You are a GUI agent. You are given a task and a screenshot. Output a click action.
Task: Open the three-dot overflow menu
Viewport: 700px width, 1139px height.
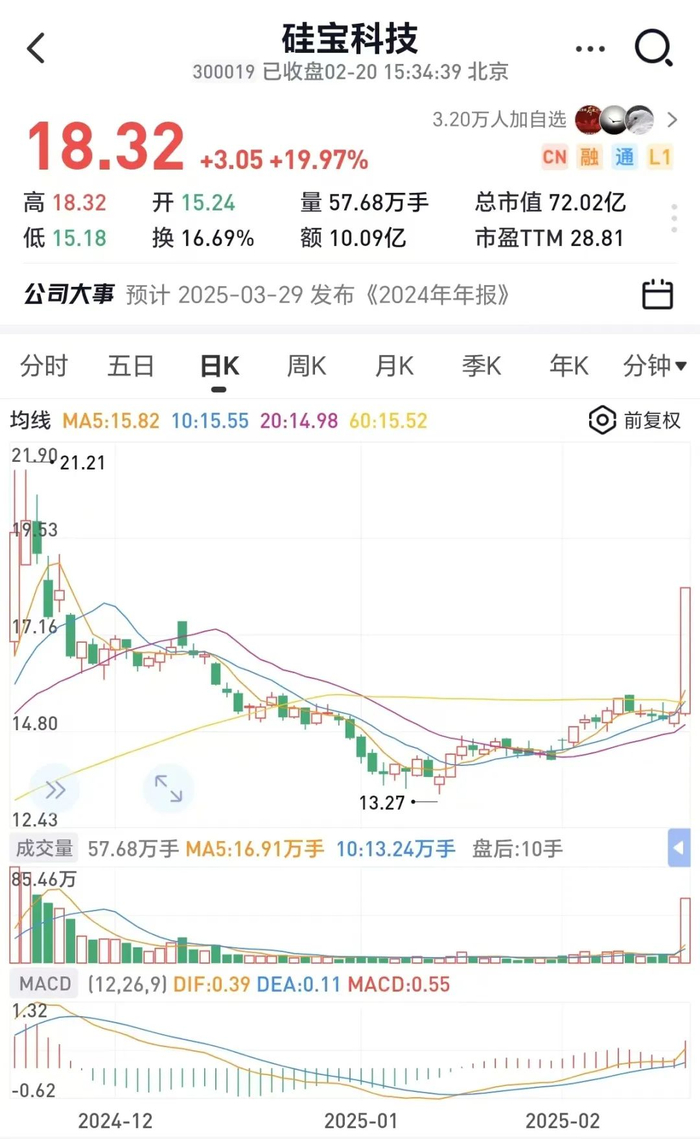(x=591, y=48)
